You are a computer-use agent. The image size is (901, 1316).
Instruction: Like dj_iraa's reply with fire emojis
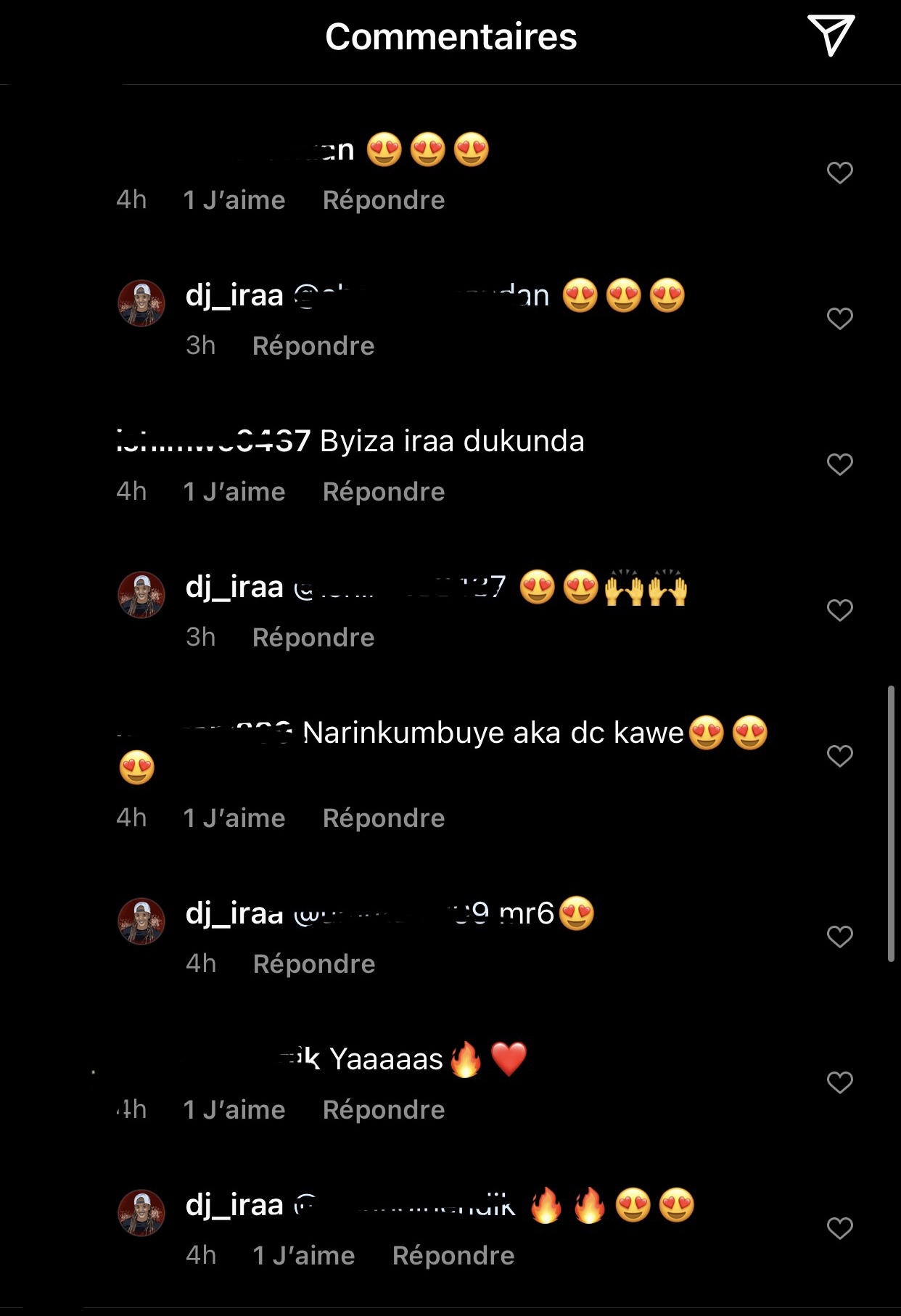[x=839, y=1228]
